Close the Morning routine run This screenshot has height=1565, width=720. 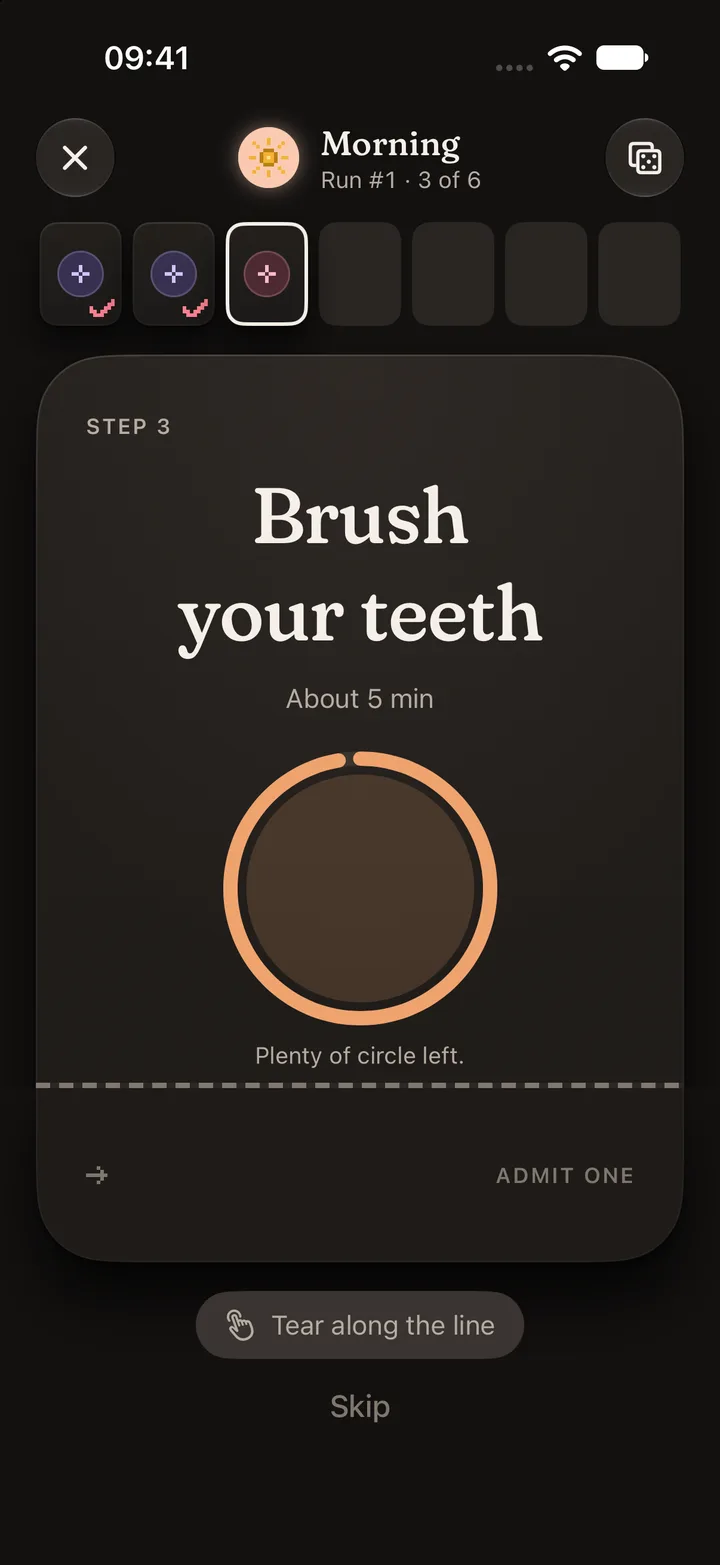coord(75,158)
